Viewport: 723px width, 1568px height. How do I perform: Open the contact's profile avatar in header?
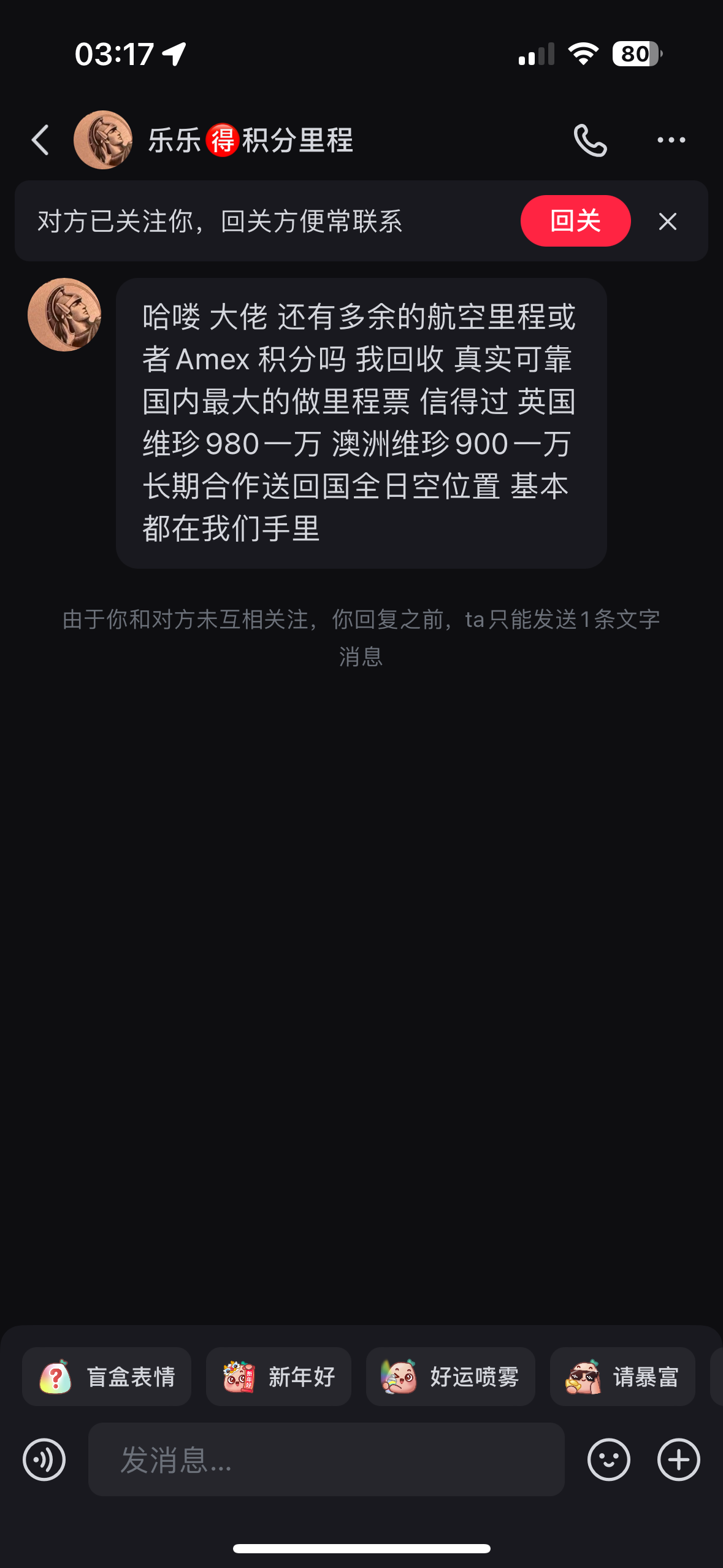click(104, 140)
